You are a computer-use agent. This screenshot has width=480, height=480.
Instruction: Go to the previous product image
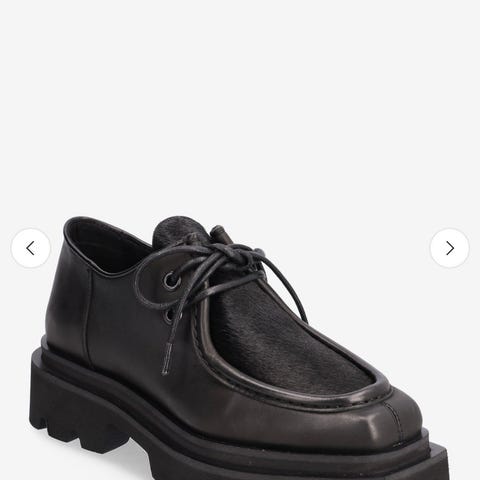(x=31, y=248)
